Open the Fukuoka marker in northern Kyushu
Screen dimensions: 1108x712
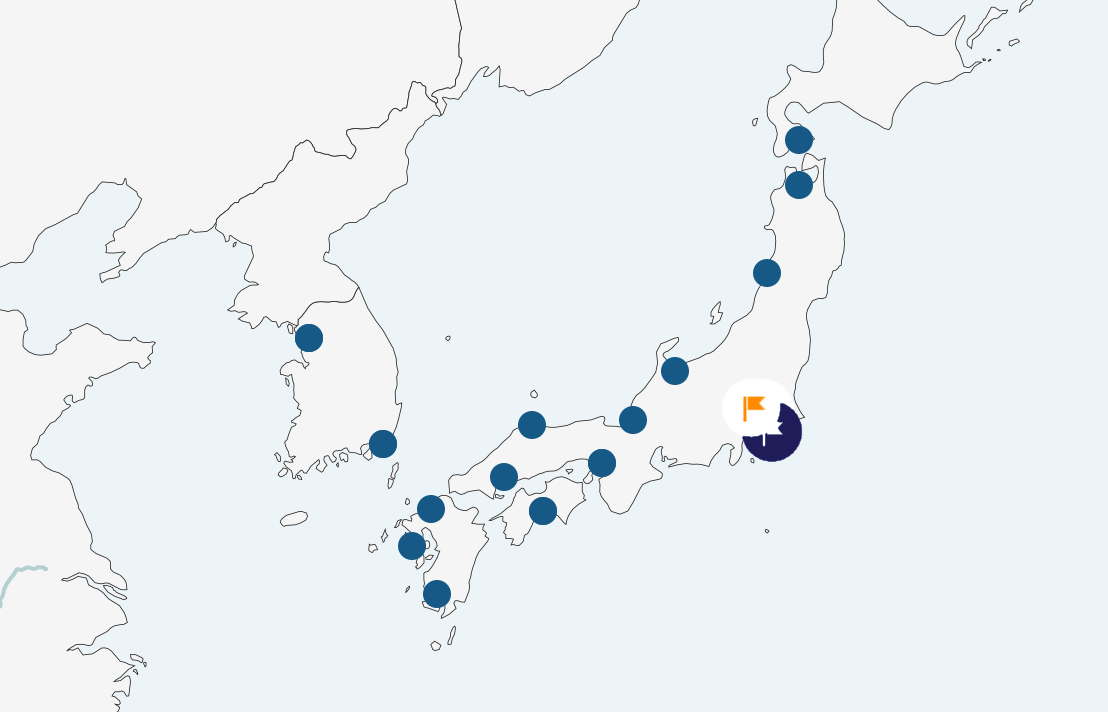click(431, 509)
